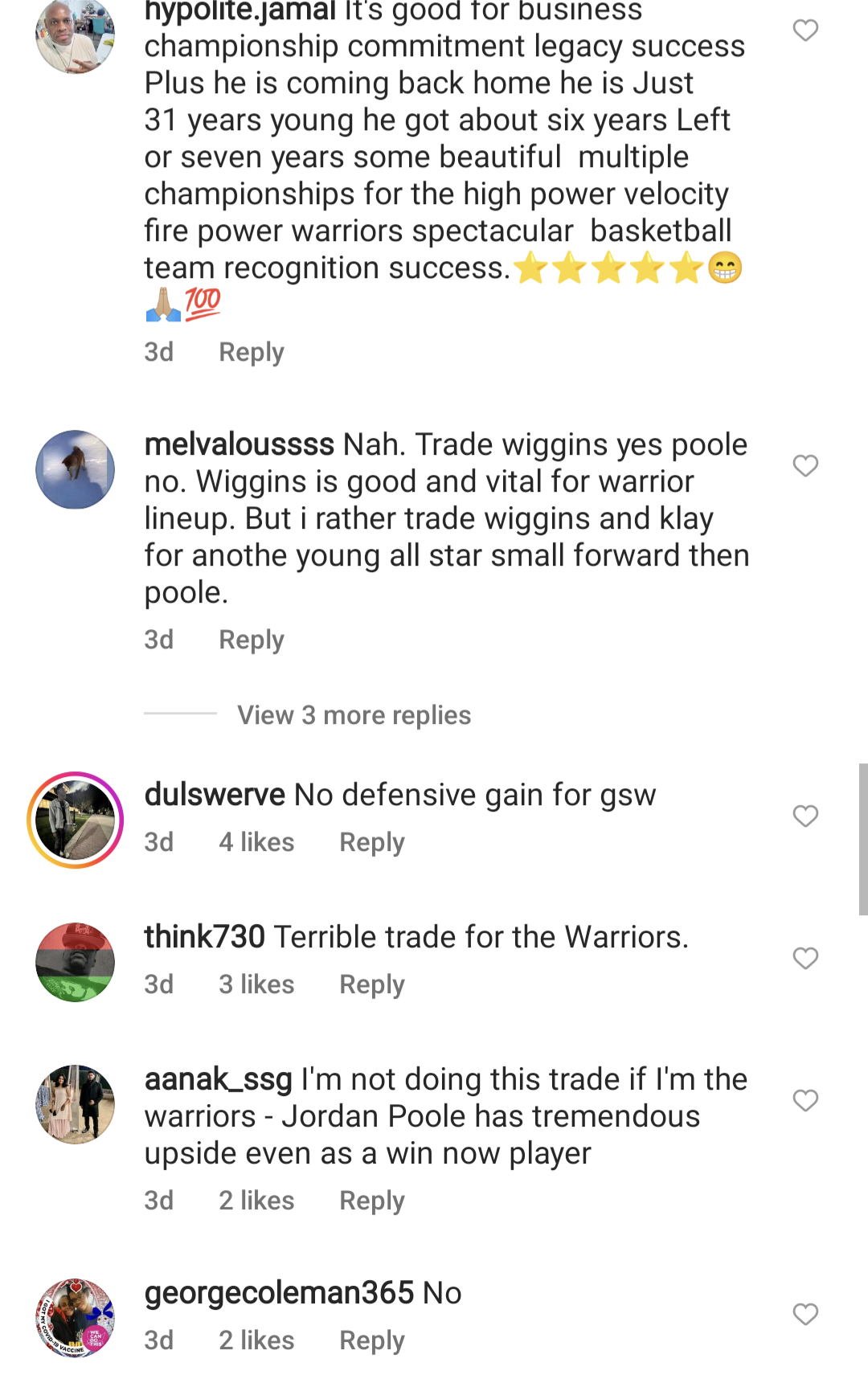Like aanak_ssg's comment
Viewport: 868px width, 1383px height.
tap(805, 1100)
